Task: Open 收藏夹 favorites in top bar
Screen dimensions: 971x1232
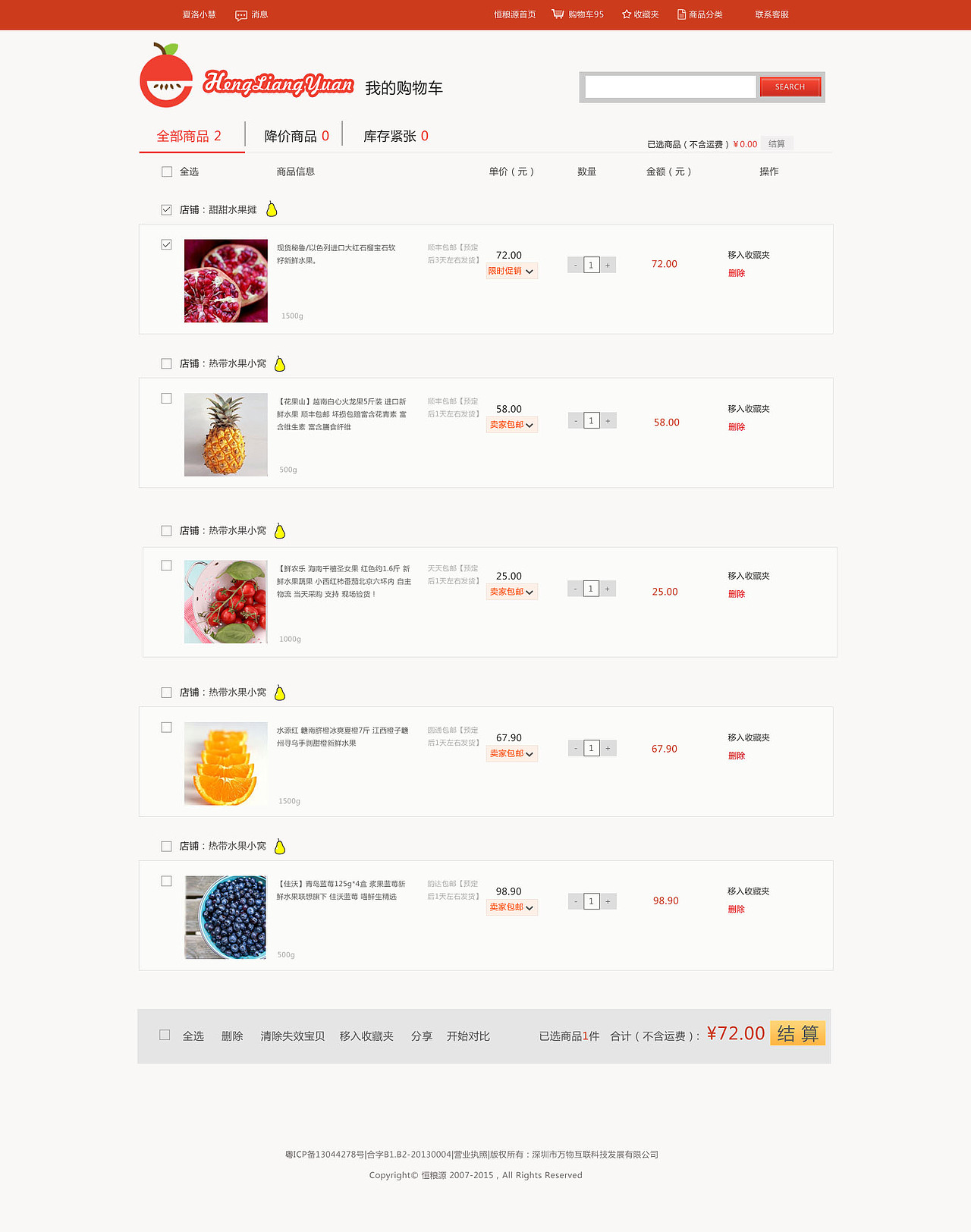Action: tap(640, 14)
